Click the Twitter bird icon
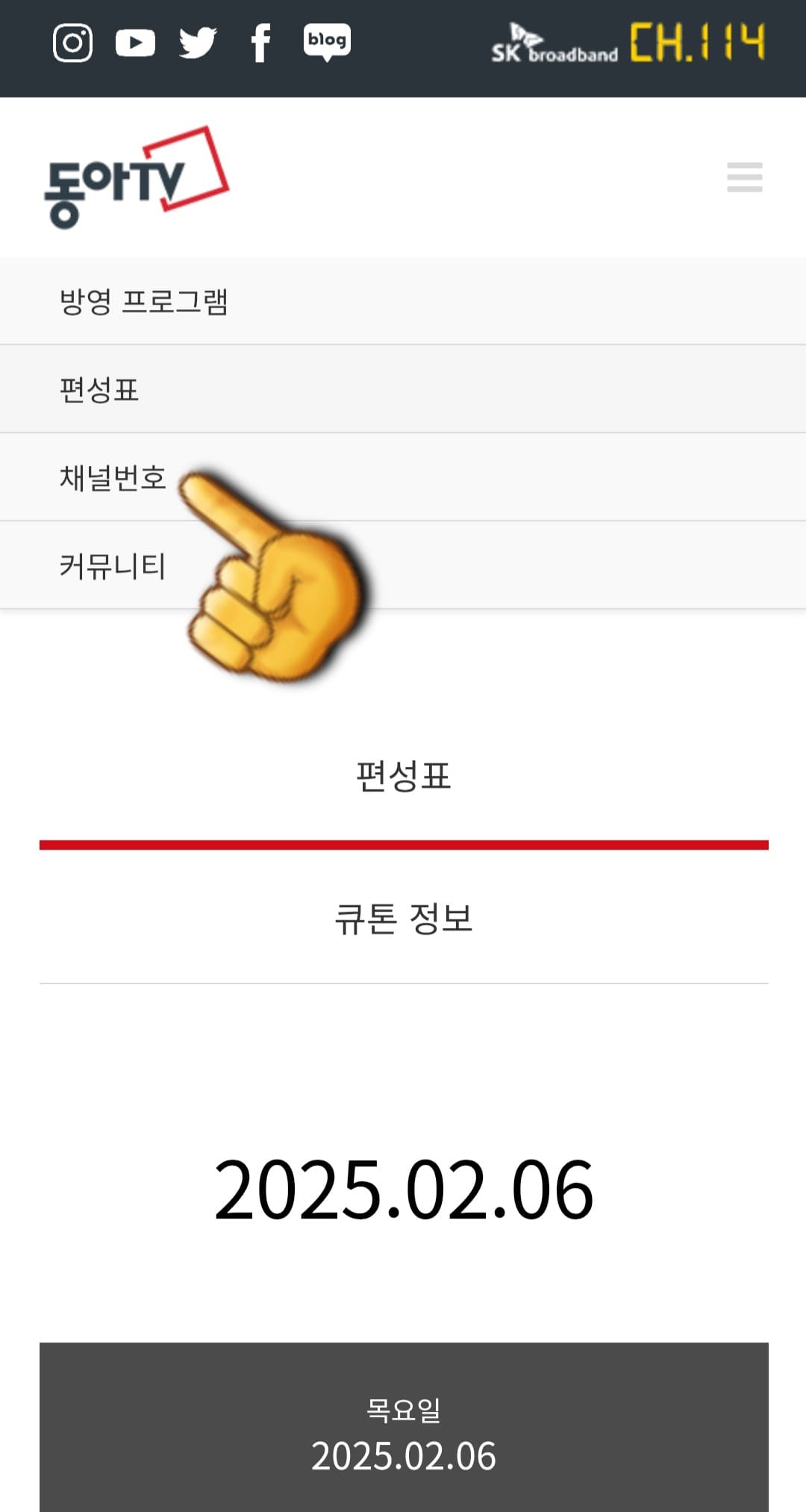Image resolution: width=806 pixels, height=1512 pixels. (197, 43)
